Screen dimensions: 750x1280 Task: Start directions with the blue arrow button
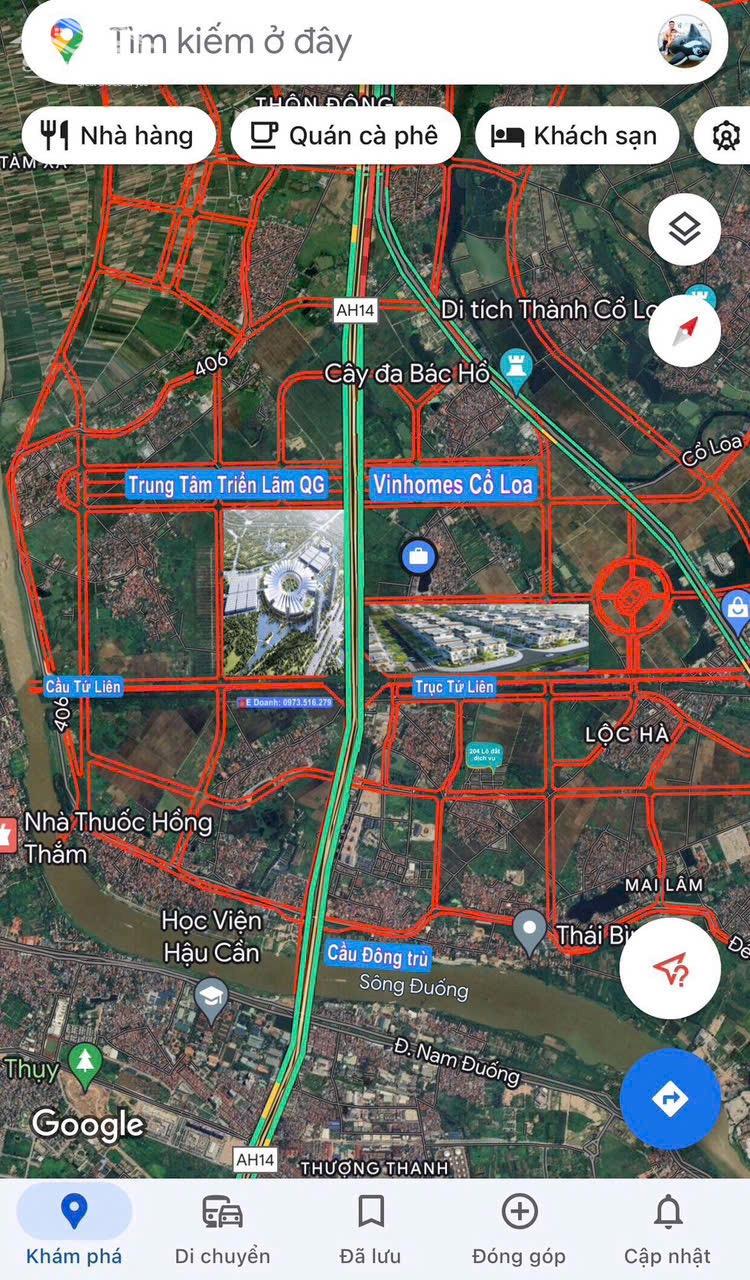tap(670, 1099)
